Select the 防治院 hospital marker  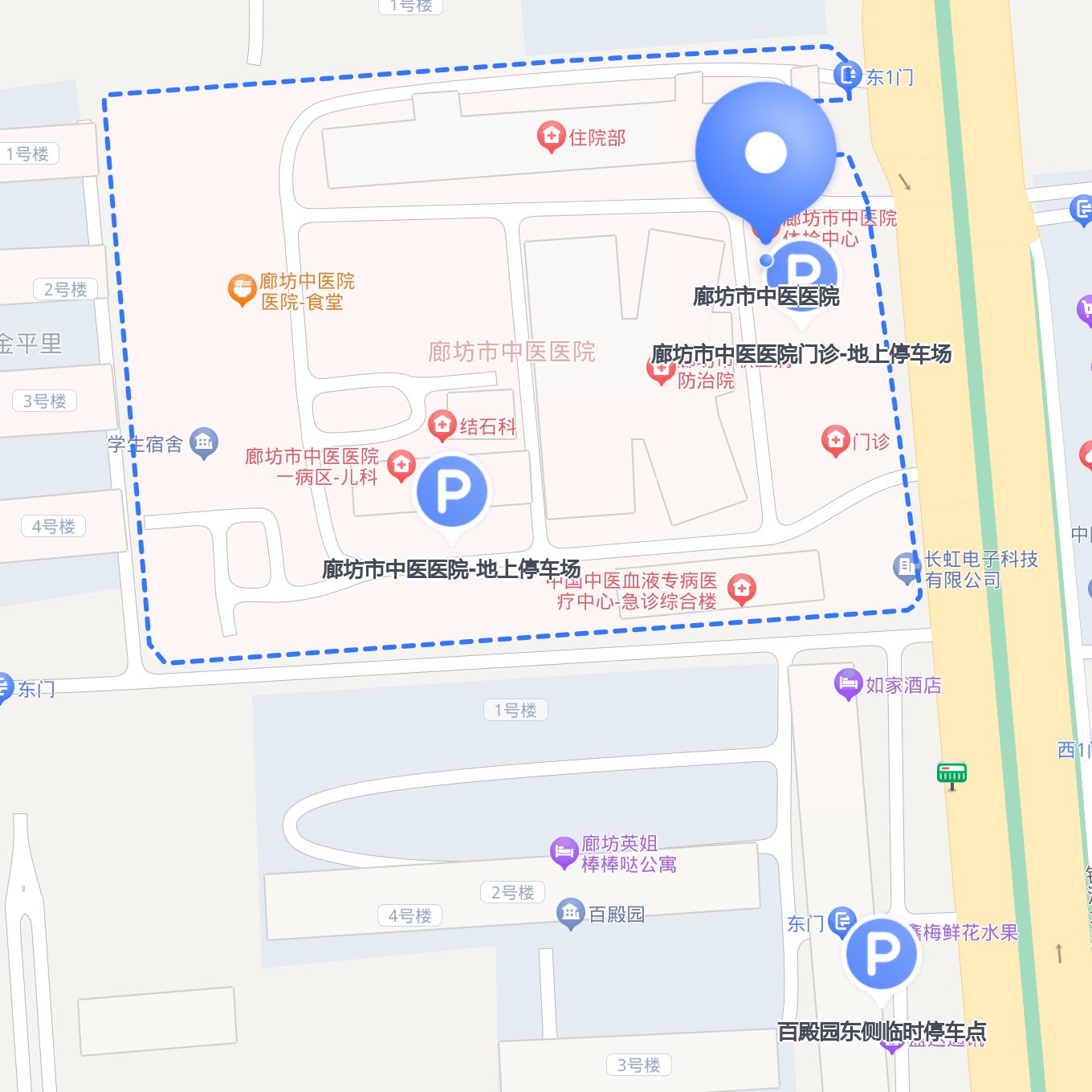point(660,369)
